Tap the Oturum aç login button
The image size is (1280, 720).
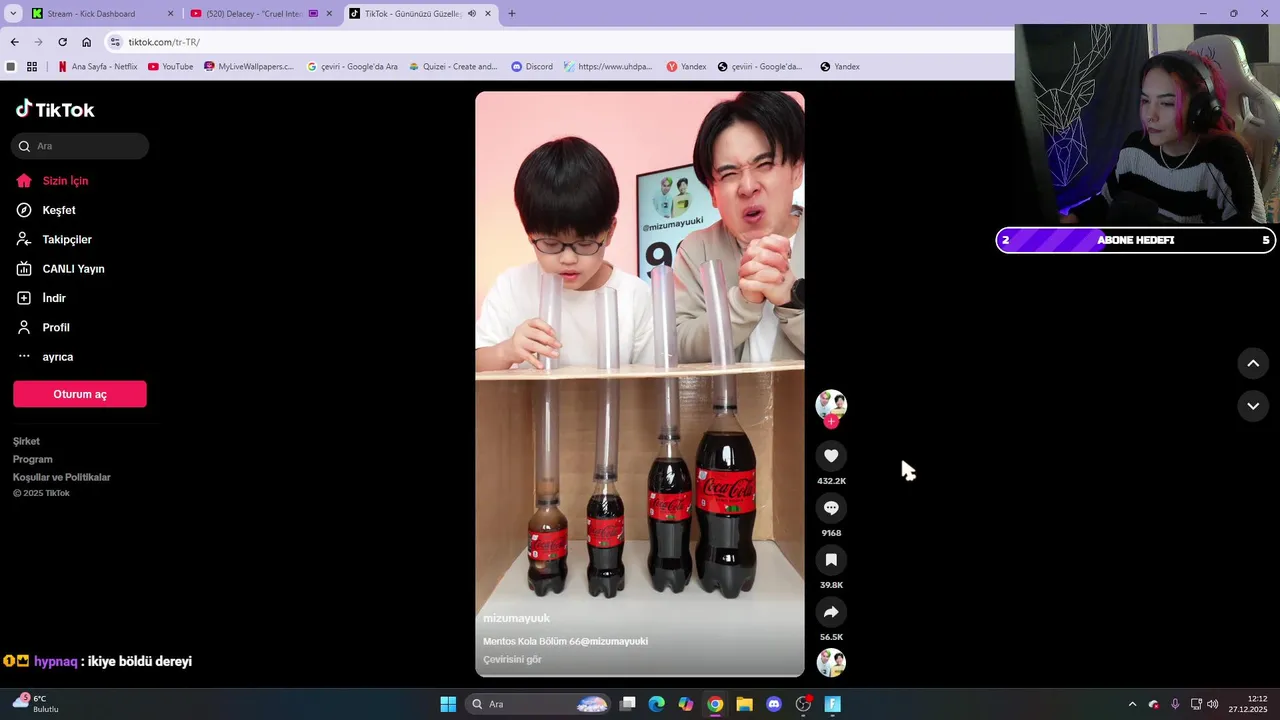[x=80, y=394]
